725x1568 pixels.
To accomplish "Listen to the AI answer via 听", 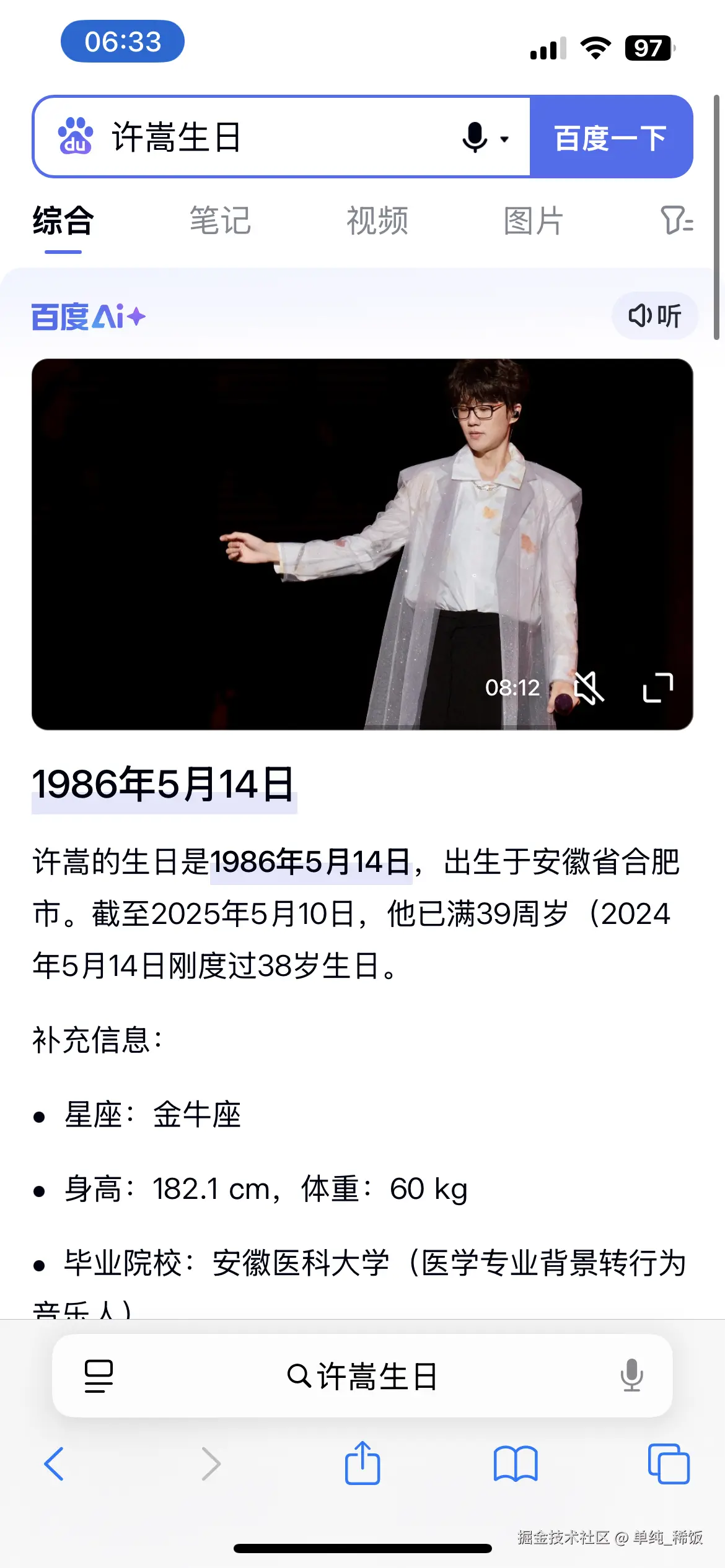I will [655, 316].
